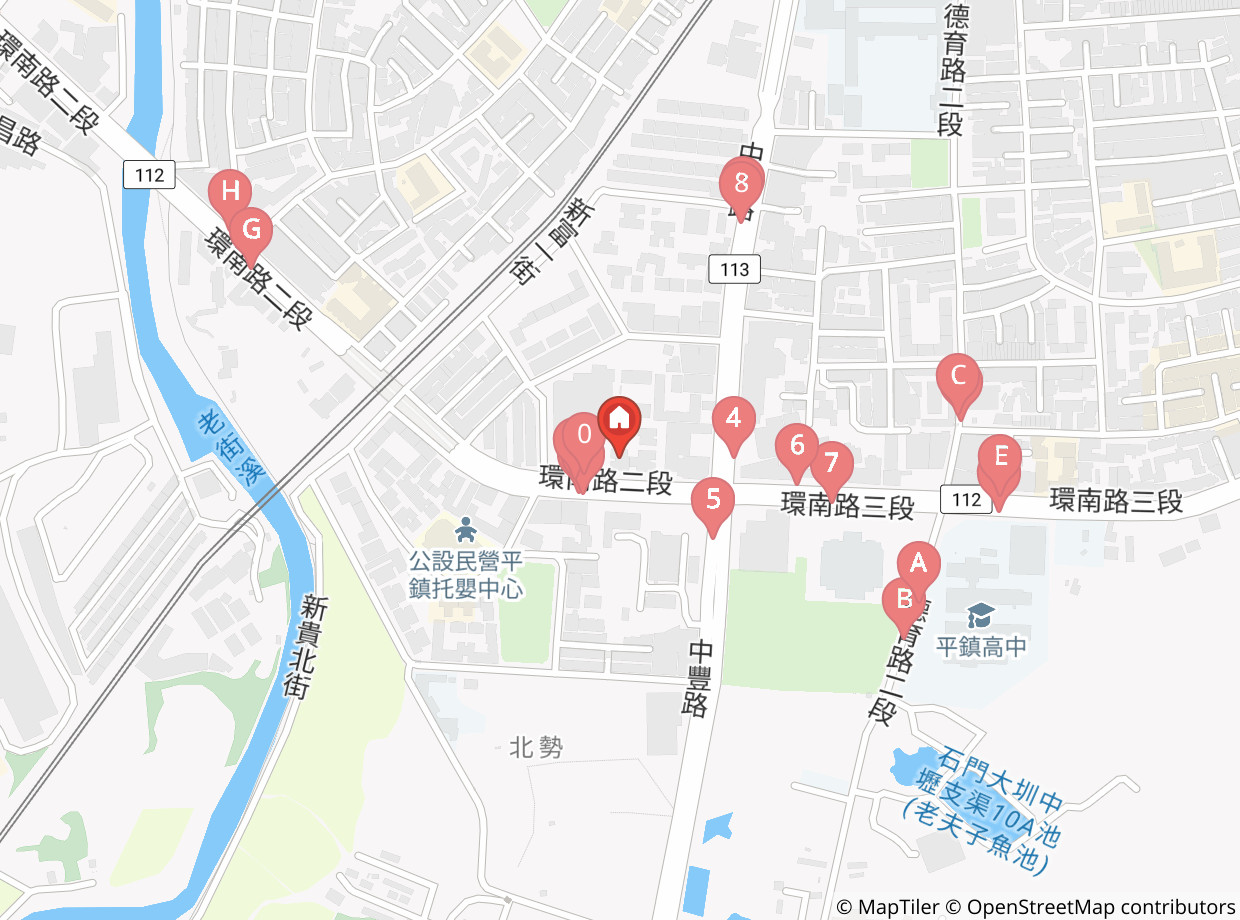Screen dimensions: 1240x920
Task: Tap map pin labeled A
Action: 918,564
